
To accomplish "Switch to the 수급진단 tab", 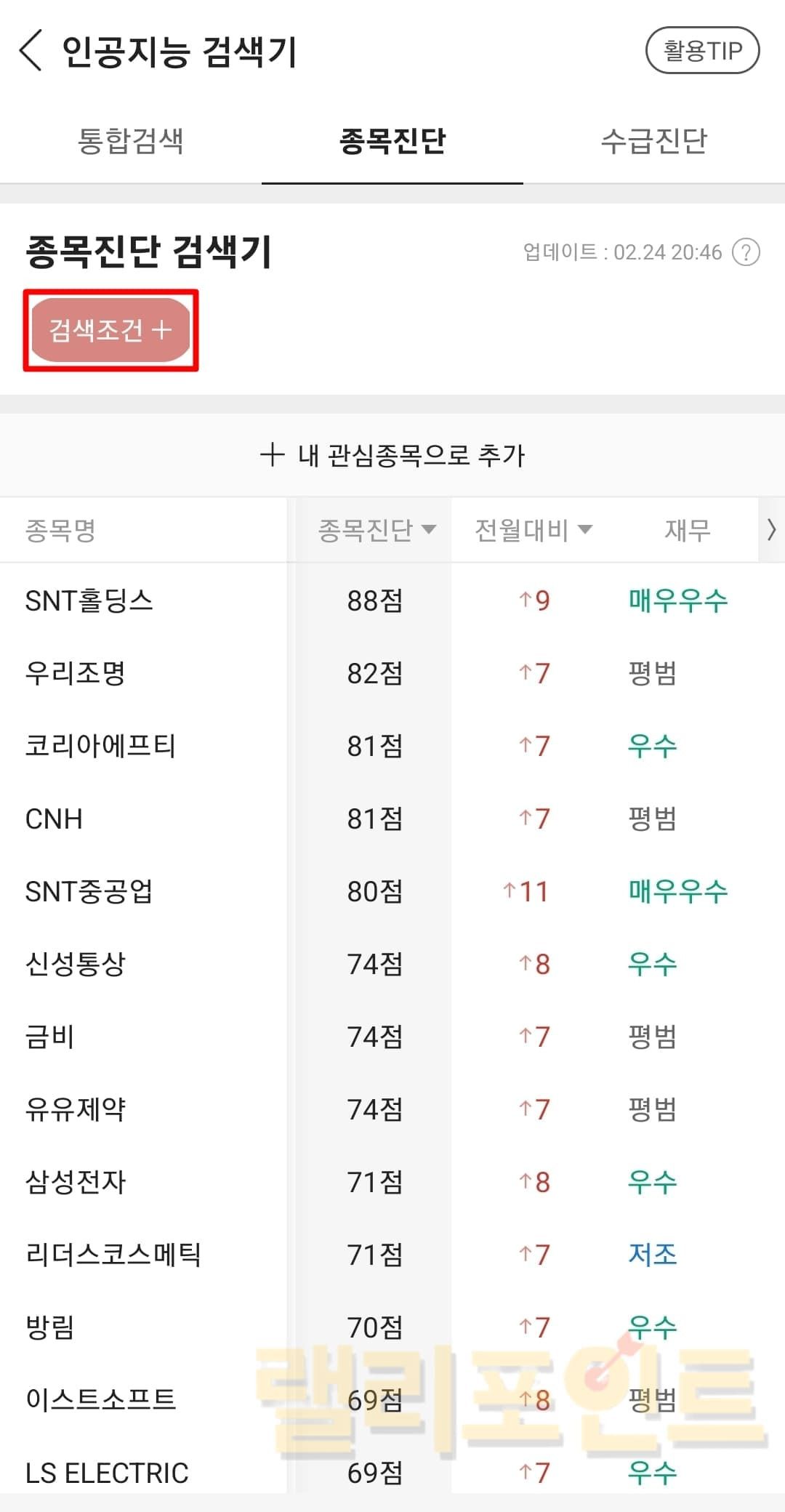I will [653, 141].
